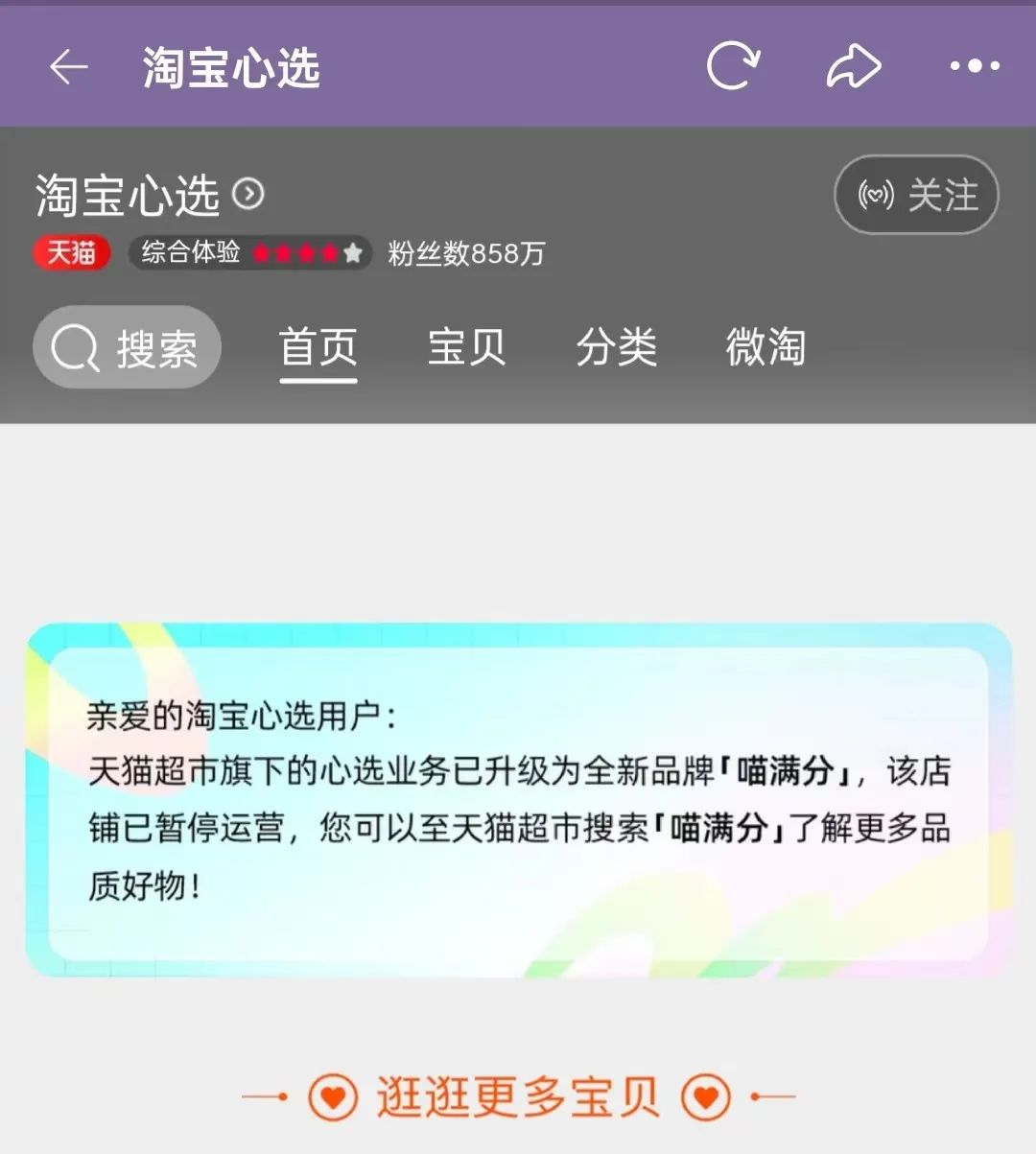Refresh the 淘宝心选 store page
The image size is (1036, 1154).
pos(733,66)
